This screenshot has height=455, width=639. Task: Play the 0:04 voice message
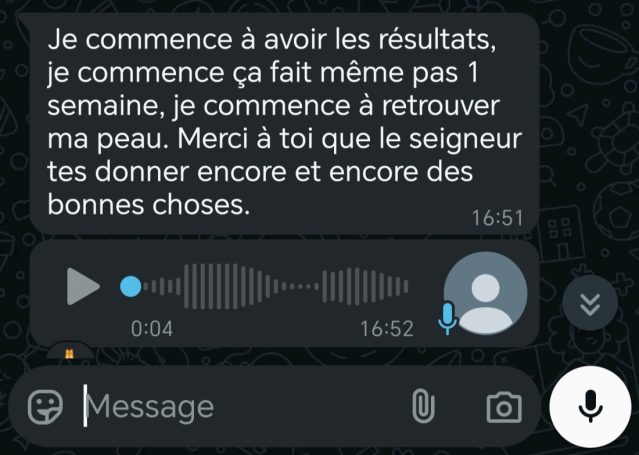(x=82, y=288)
